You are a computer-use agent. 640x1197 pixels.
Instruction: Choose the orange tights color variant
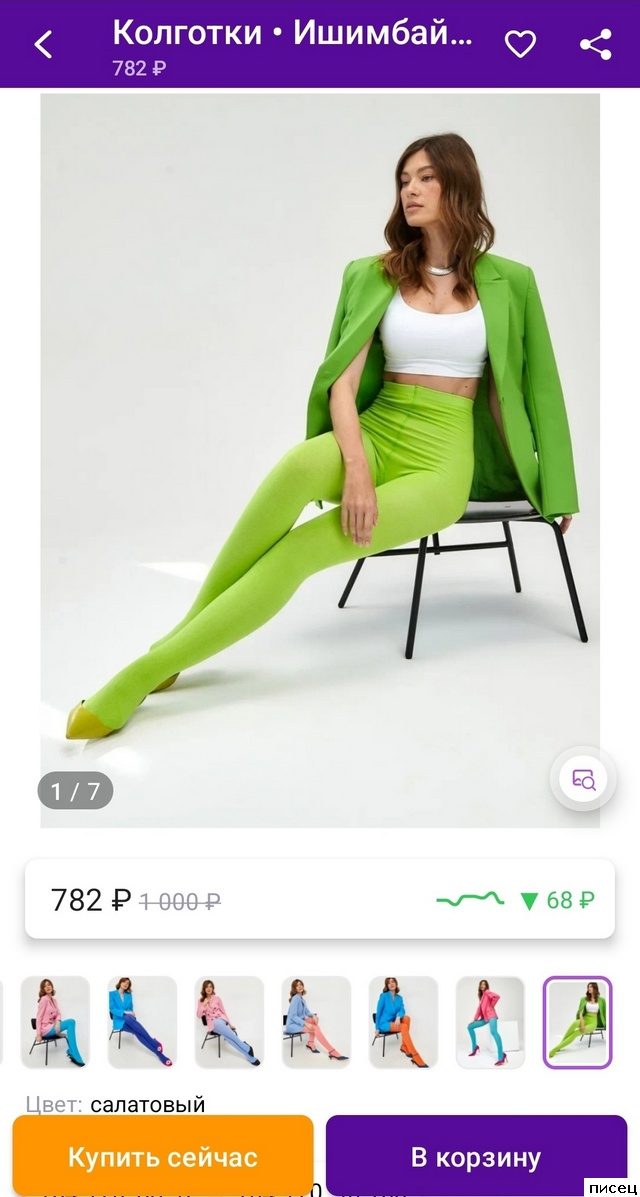(403, 1022)
